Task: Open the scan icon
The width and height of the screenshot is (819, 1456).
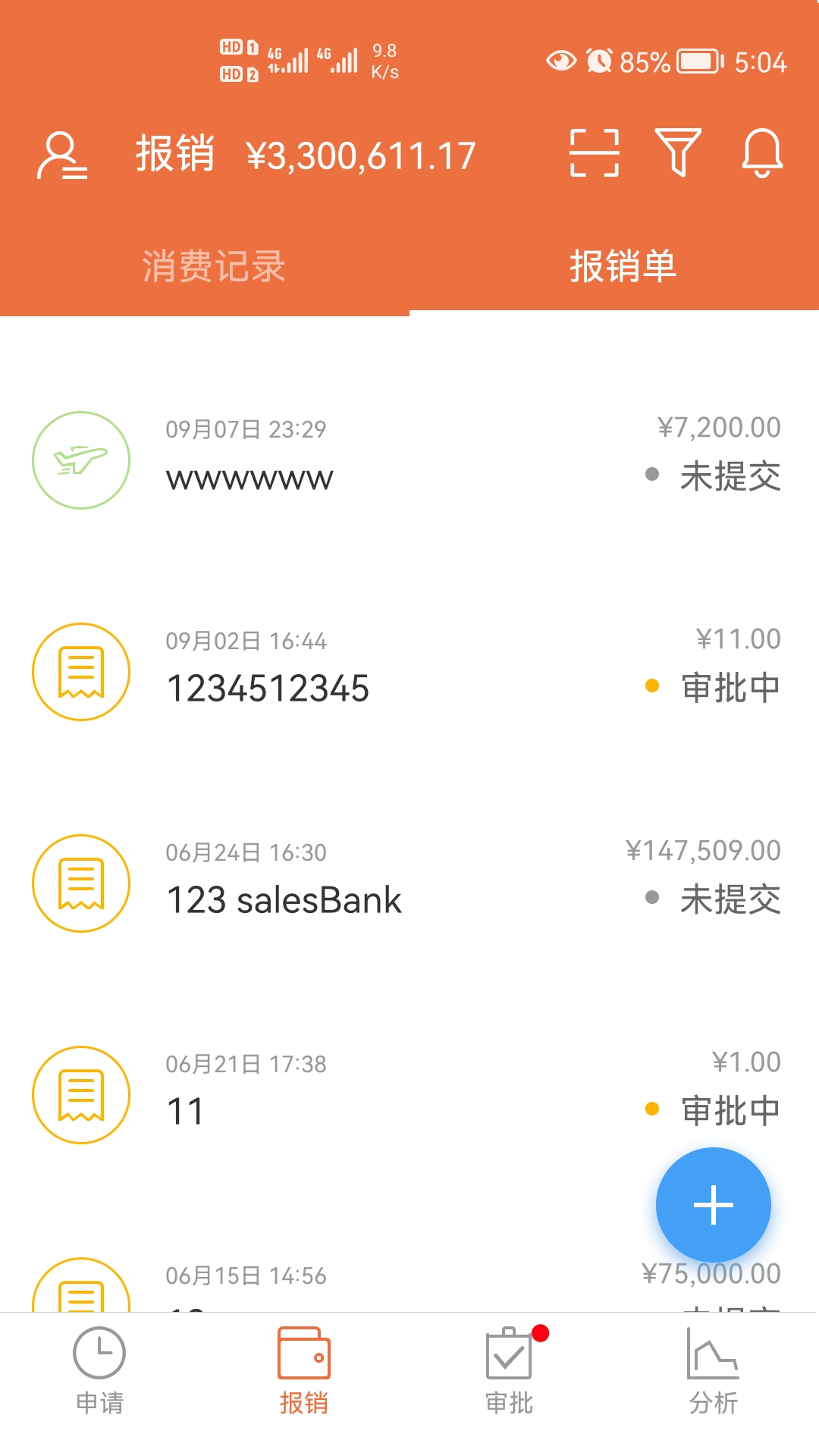Action: [x=595, y=153]
